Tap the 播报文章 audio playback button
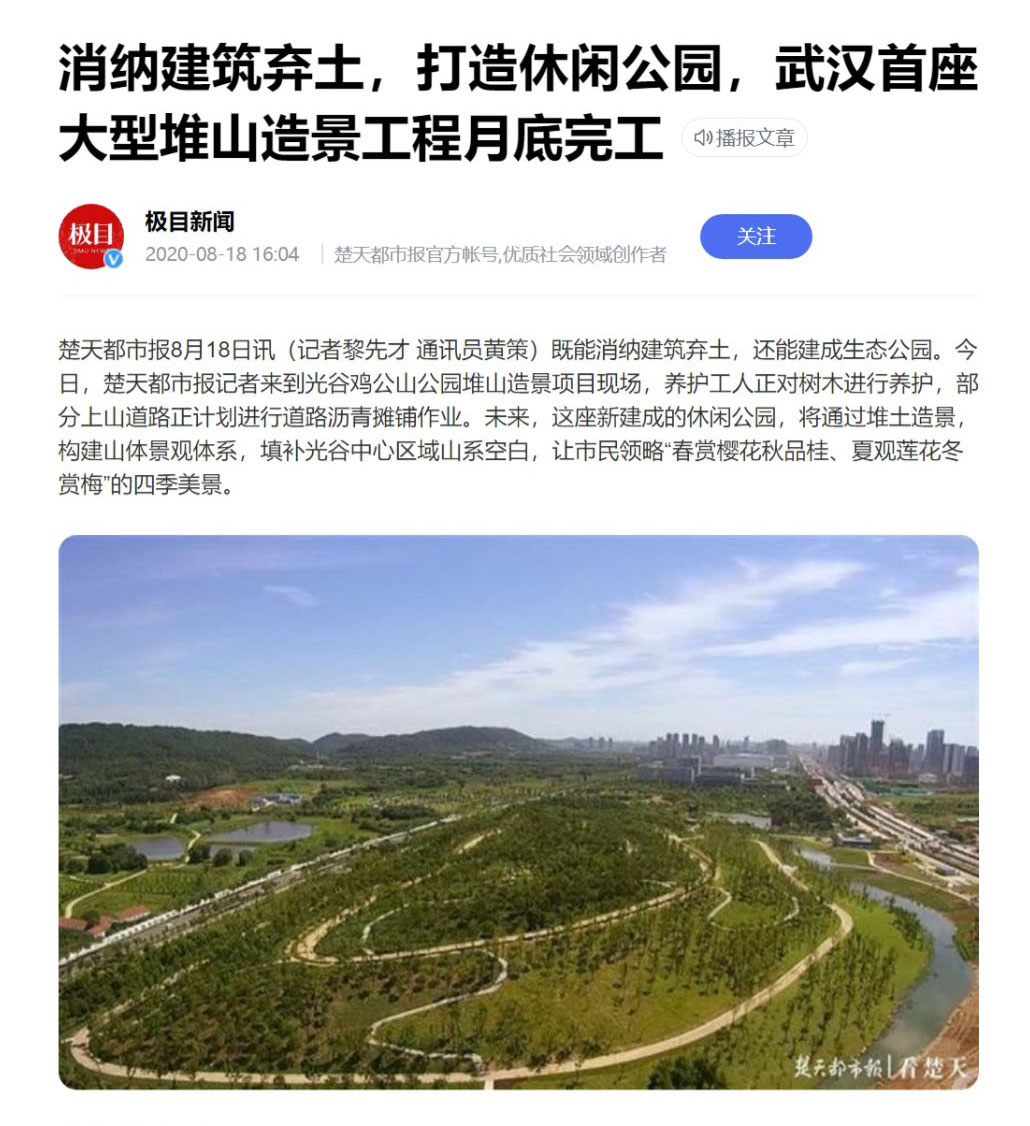Viewport: 1030px width, 1126px height. (x=744, y=138)
